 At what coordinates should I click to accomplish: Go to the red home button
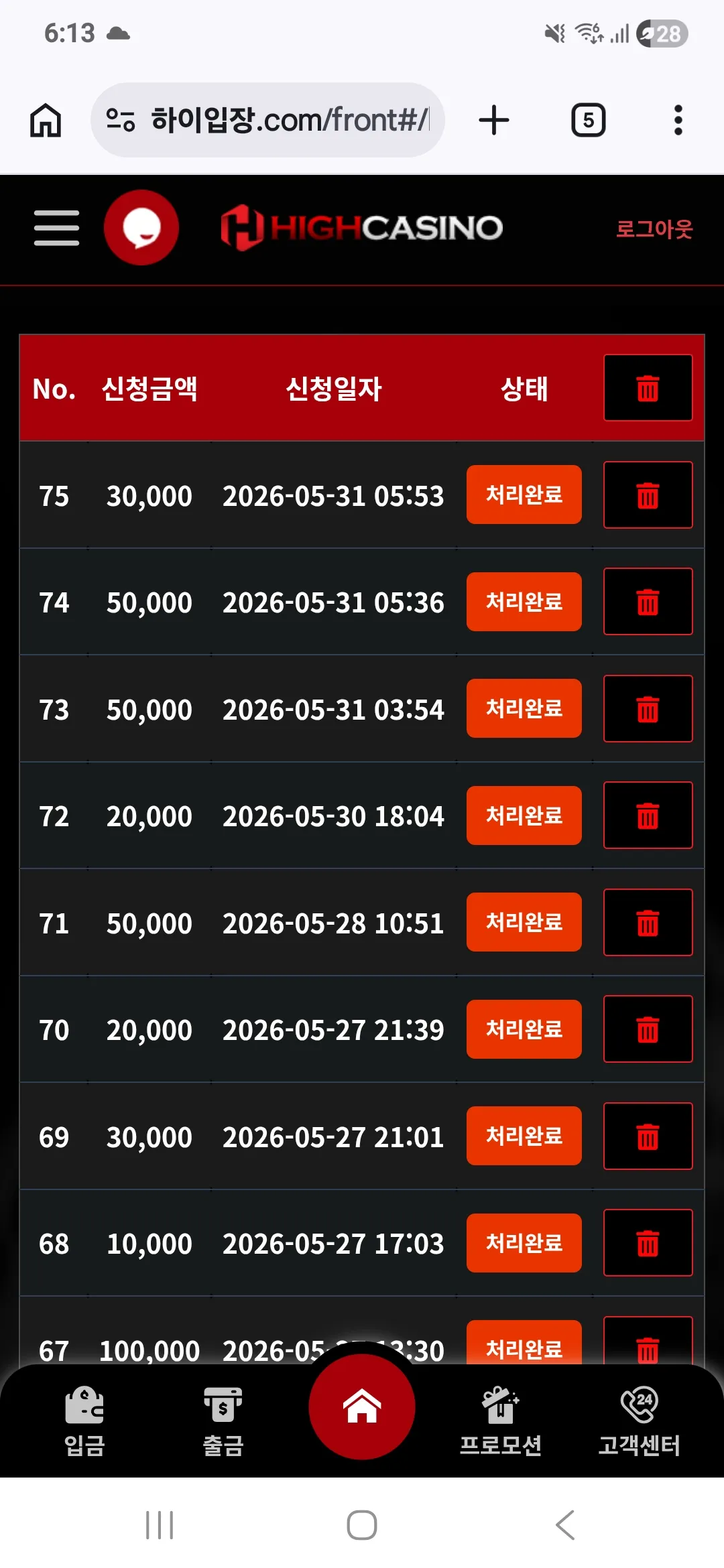click(x=362, y=1406)
